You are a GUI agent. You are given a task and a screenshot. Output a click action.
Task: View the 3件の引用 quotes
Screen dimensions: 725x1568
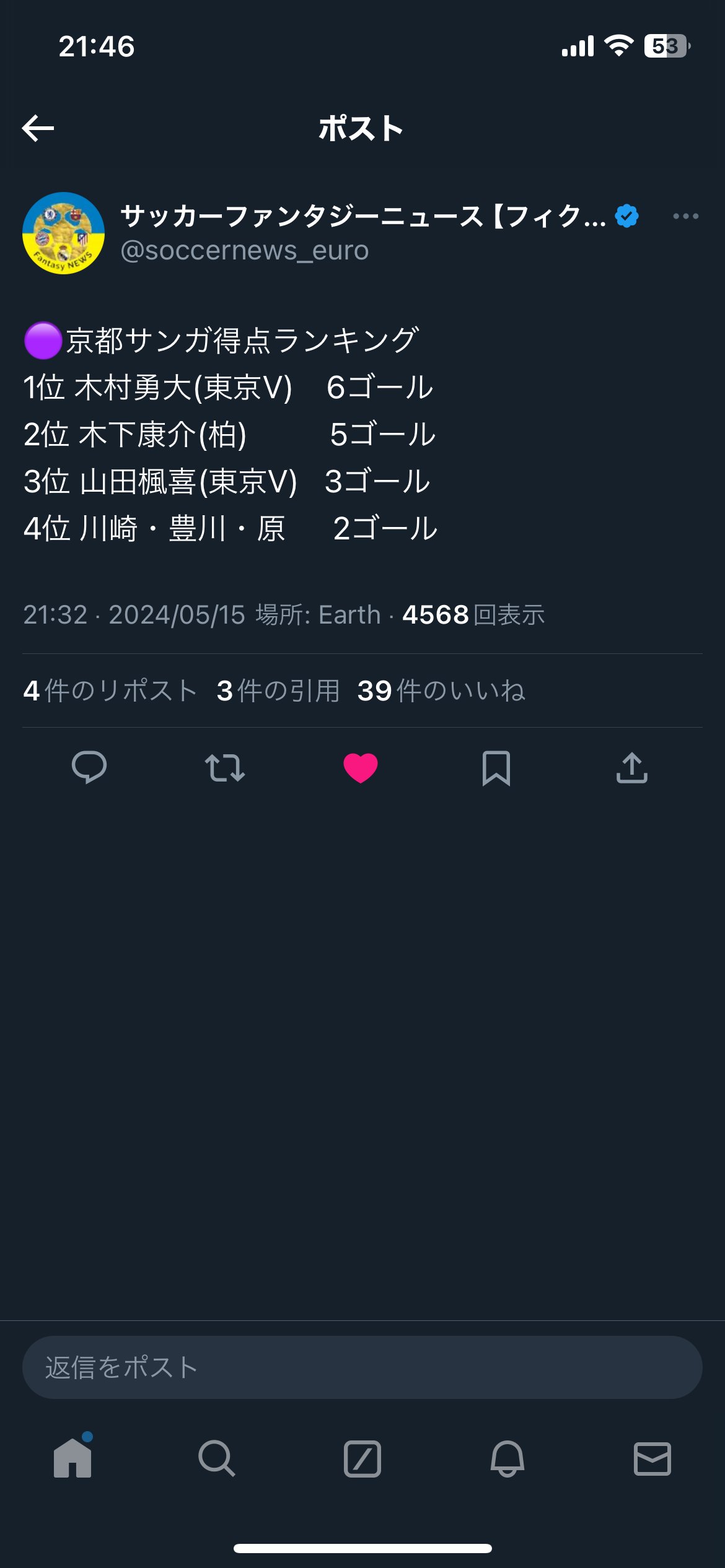(278, 690)
